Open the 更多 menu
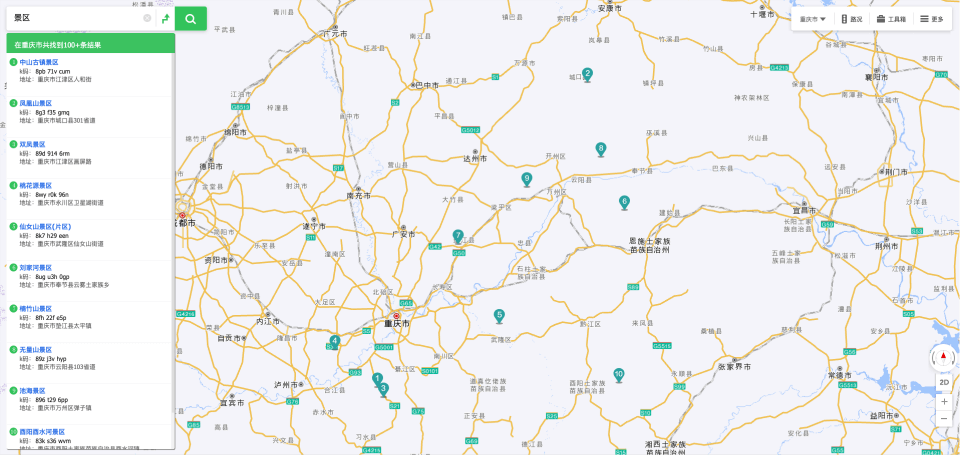This screenshot has height=455, width=960. 931,19
